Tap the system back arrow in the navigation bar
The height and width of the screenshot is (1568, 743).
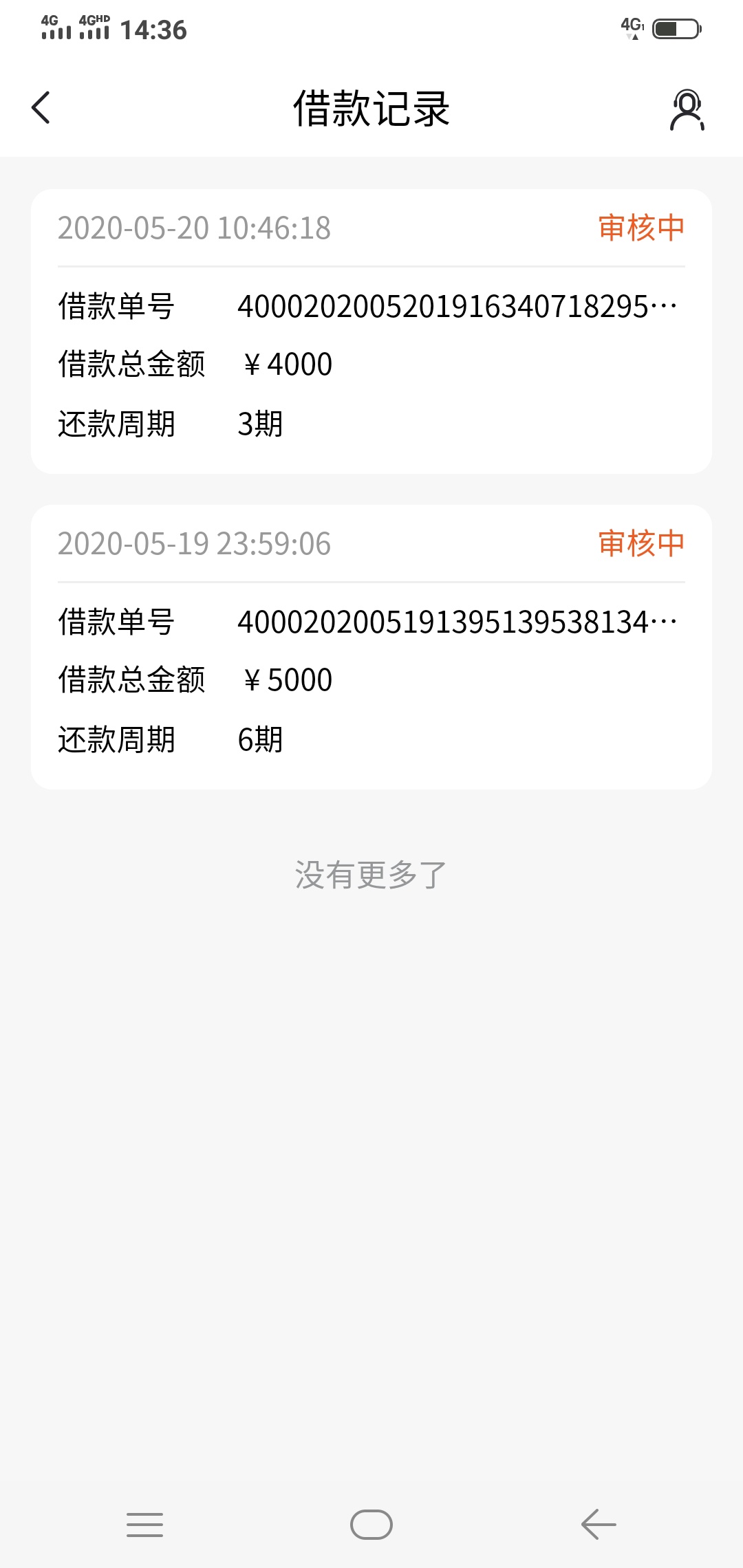tap(599, 1525)
